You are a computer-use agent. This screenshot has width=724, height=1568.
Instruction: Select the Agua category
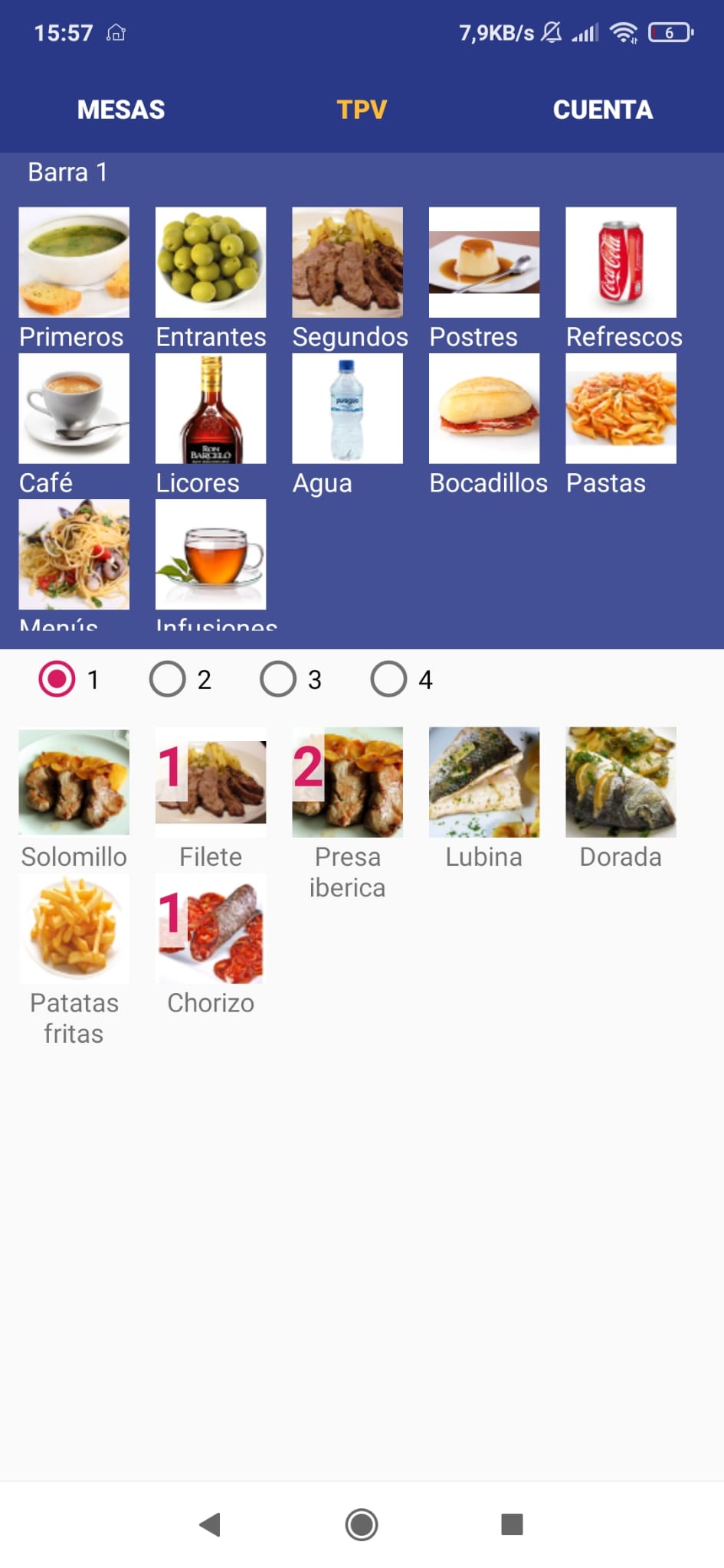pyautogui.click(x=347, y=408)
